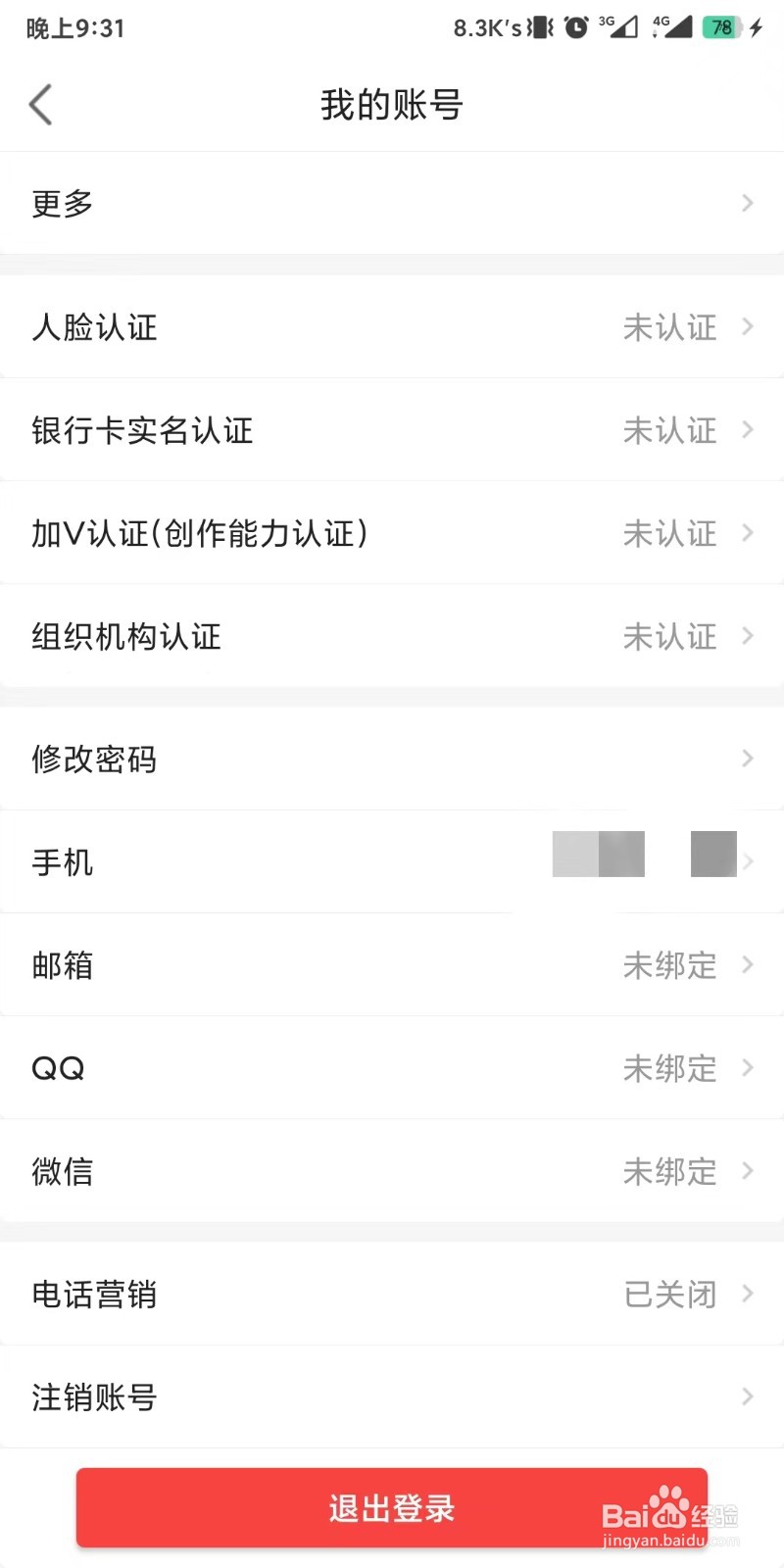The width and height of the screenshot is (784, 1568).
Task: Tap 未认证 beside 人脸认证 to verify
Action: pyautogui.click(x=670, y=327)
